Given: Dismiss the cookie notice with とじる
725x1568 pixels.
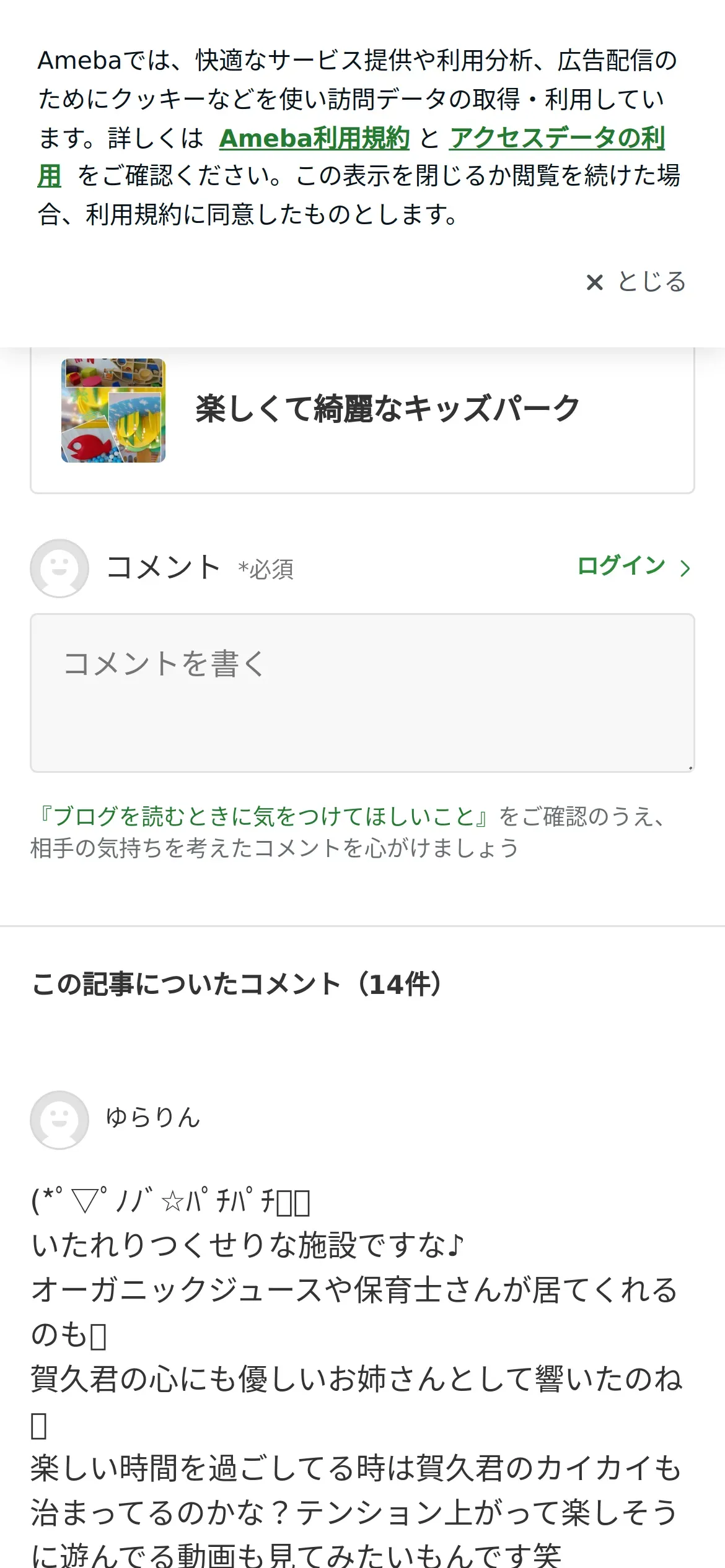Looking at the screenshot, I should (x=636, y=282).
